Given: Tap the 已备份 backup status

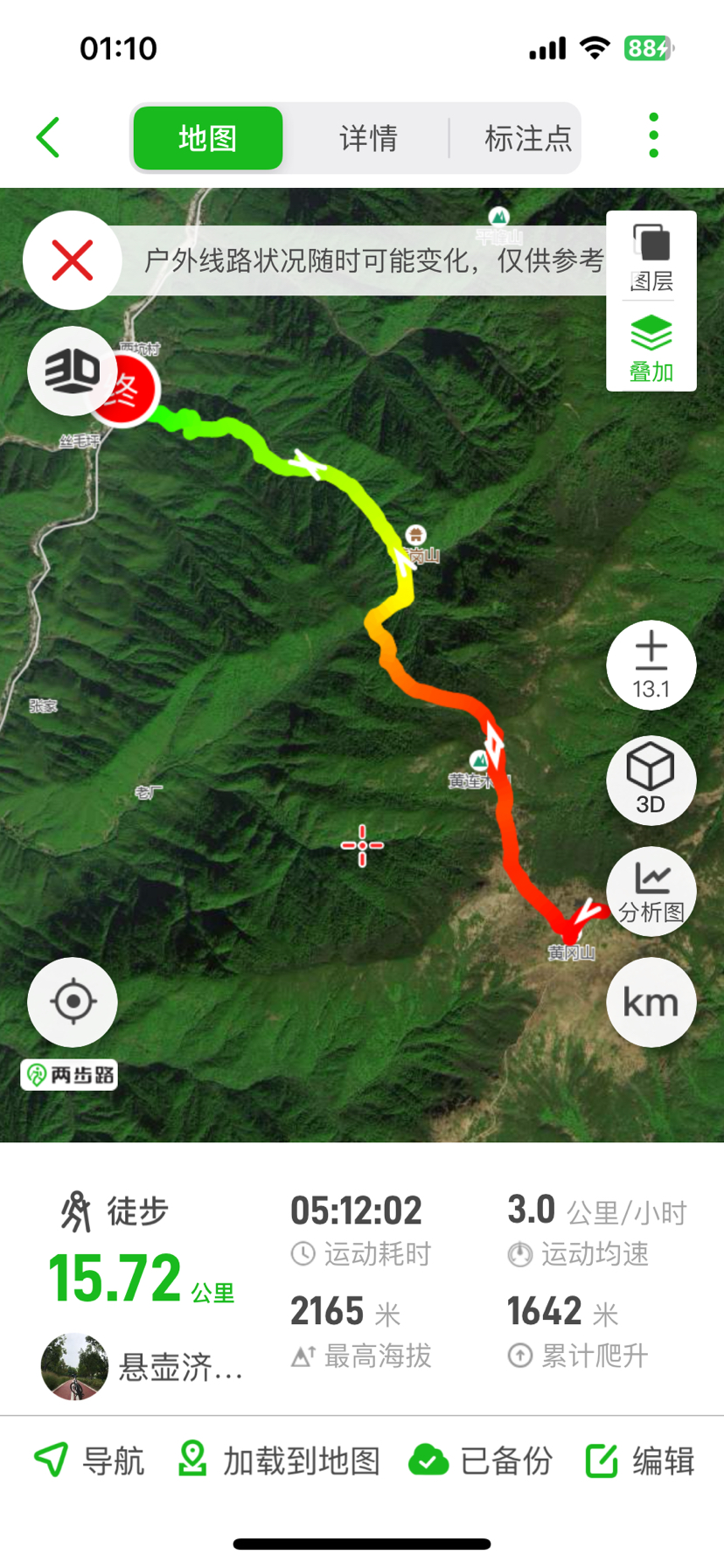Looking at the screenshot, I should tap(481, 1460).
